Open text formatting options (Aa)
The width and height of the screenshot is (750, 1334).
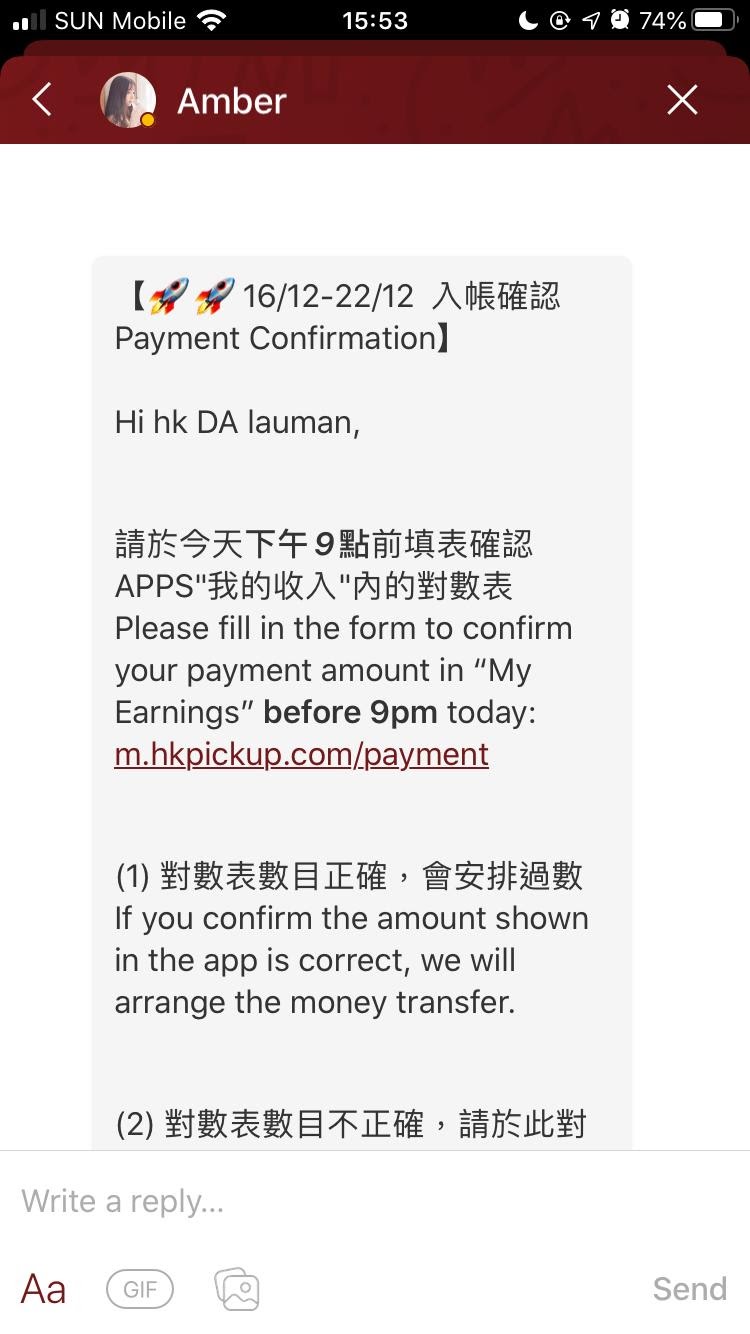tap(44, 1289)
